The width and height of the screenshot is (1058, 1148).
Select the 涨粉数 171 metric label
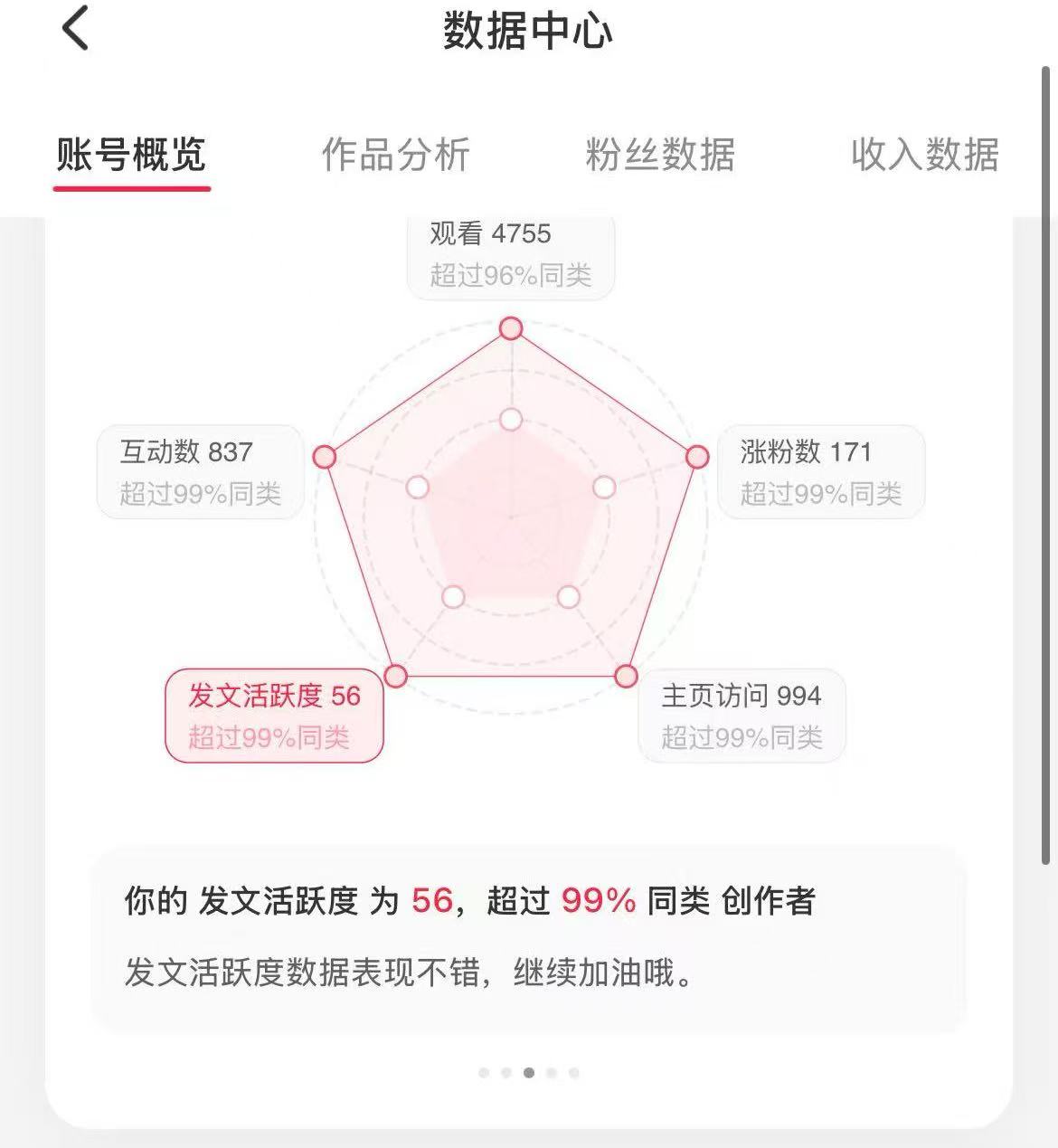tap(821, 472)
